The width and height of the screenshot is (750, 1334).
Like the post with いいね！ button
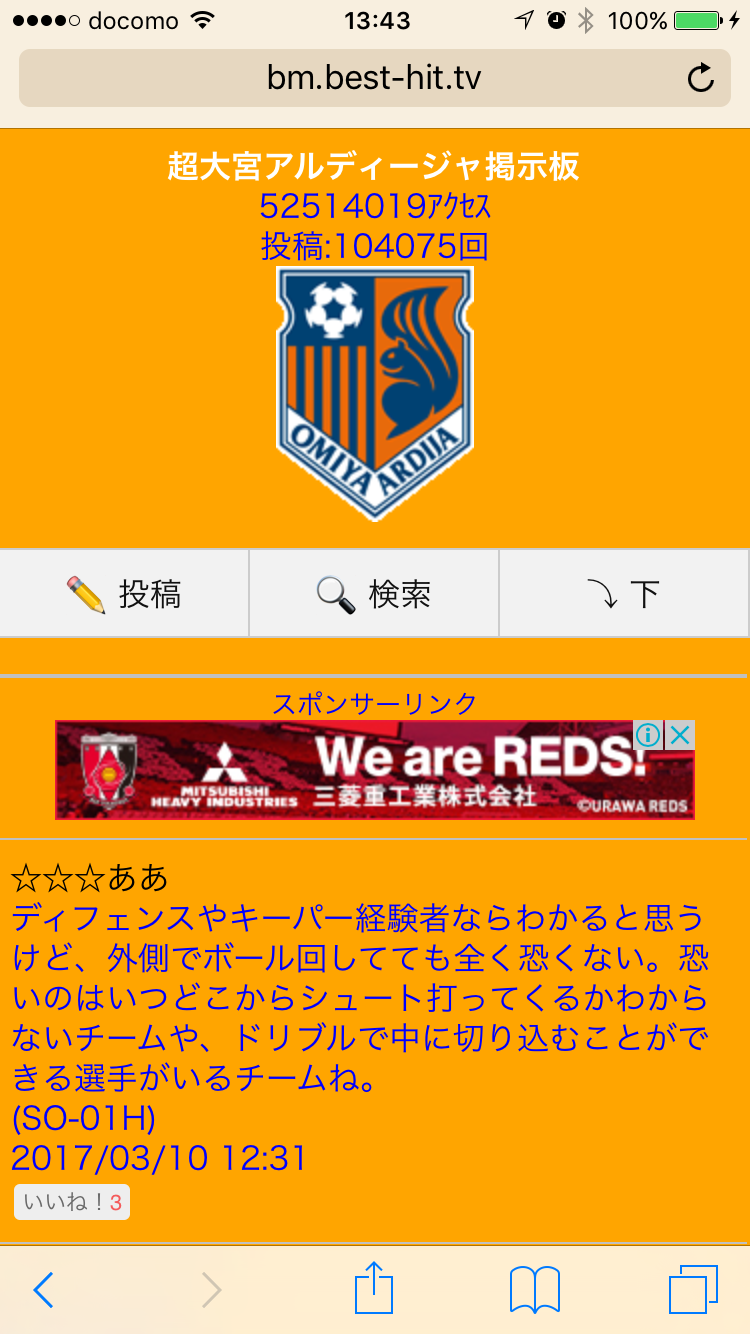pos(72,1202)
